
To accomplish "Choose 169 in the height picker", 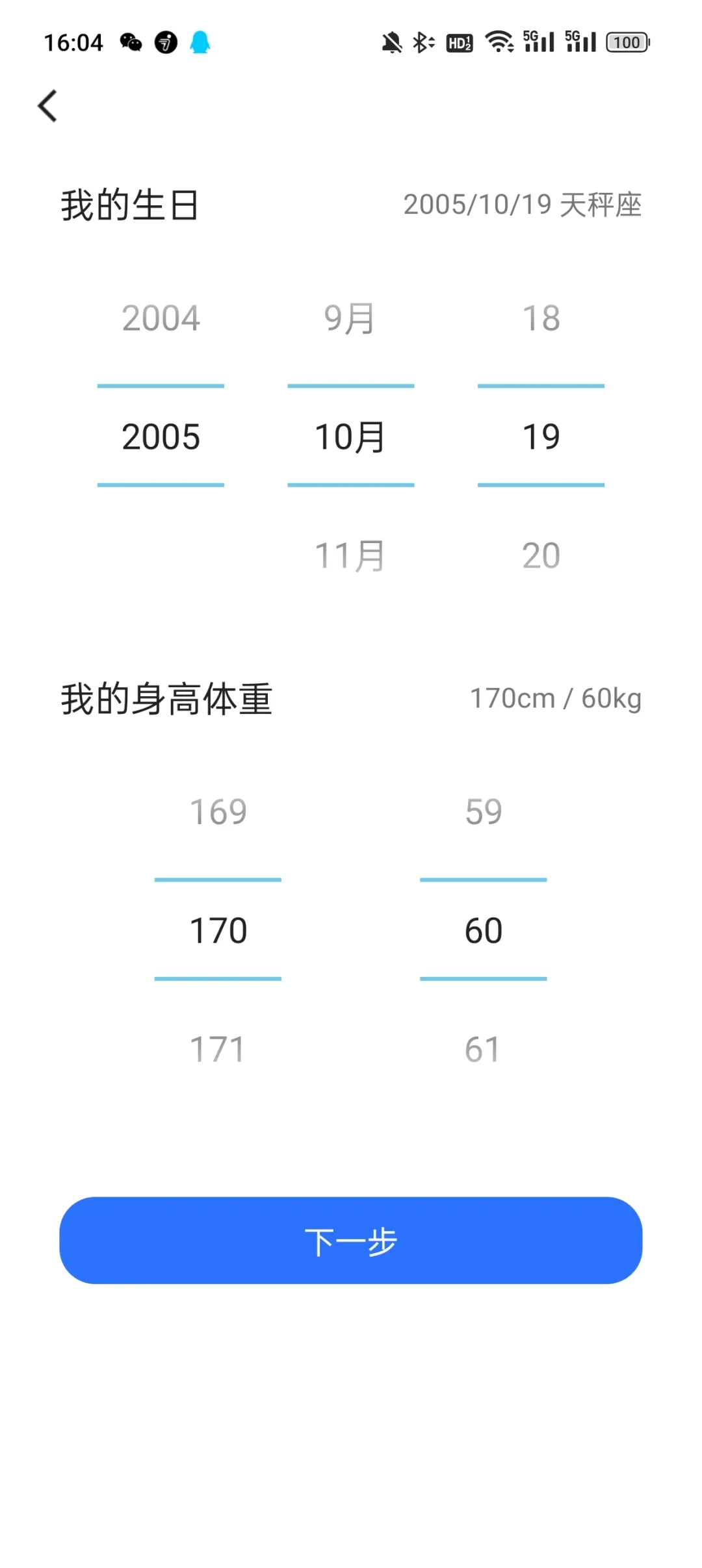I will coord(218,812).
